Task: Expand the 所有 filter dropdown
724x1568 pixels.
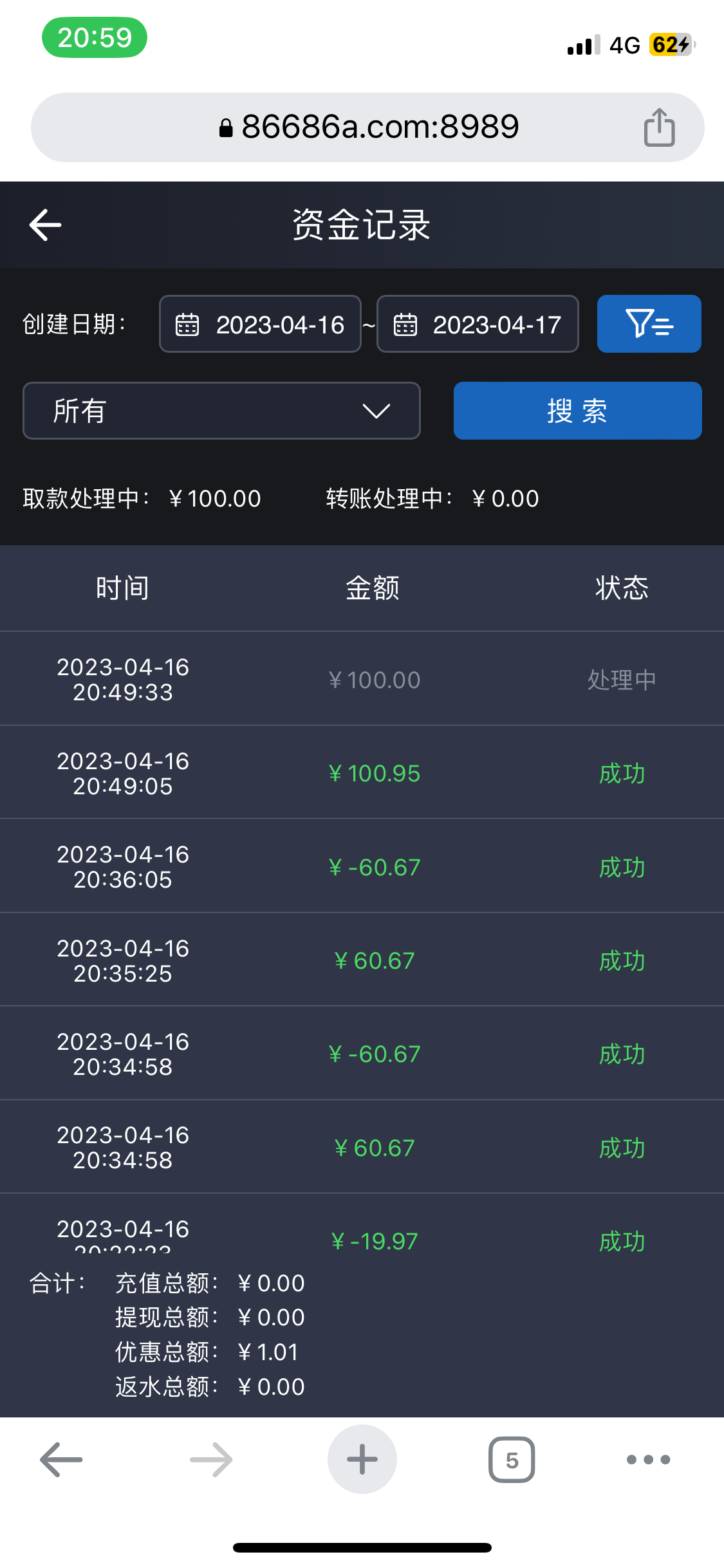Action: [221, 411]
